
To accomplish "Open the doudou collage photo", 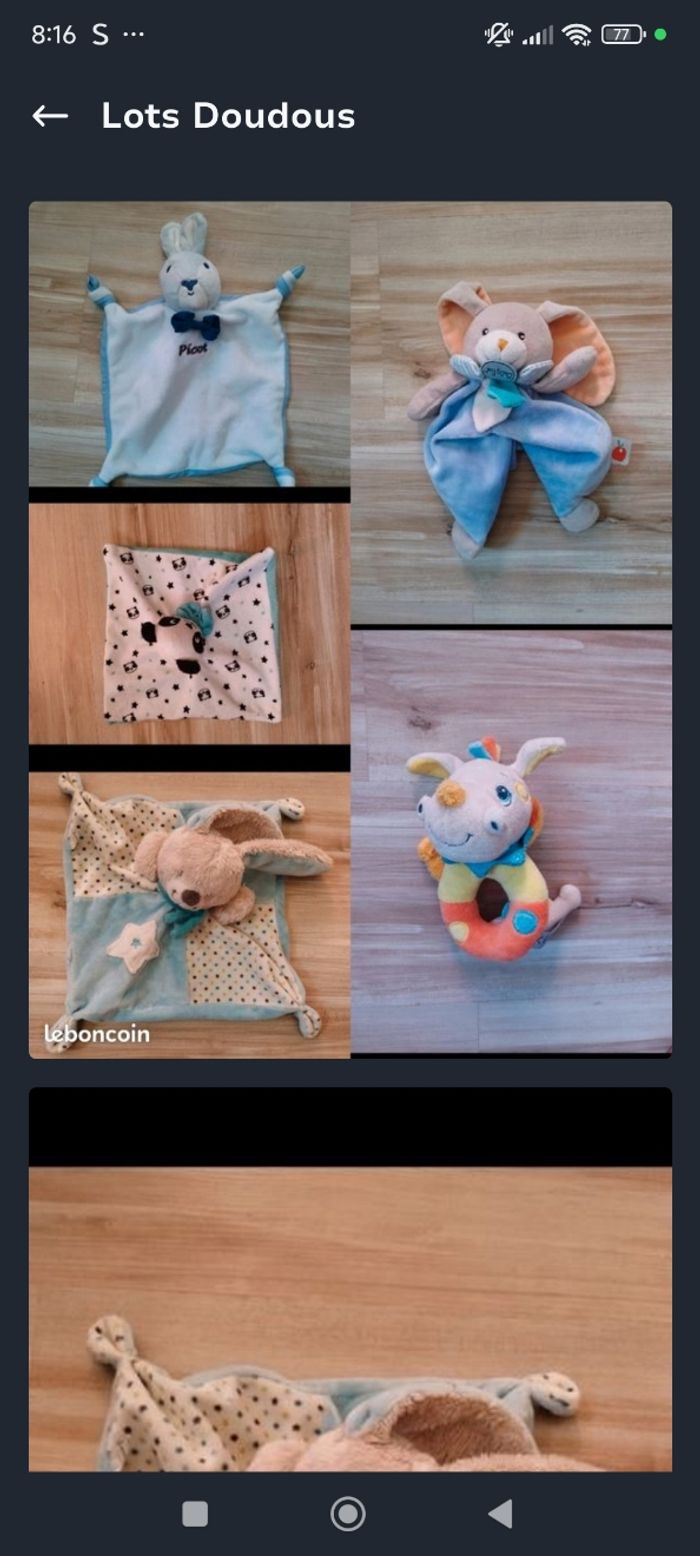I will (x=350, y=629).
